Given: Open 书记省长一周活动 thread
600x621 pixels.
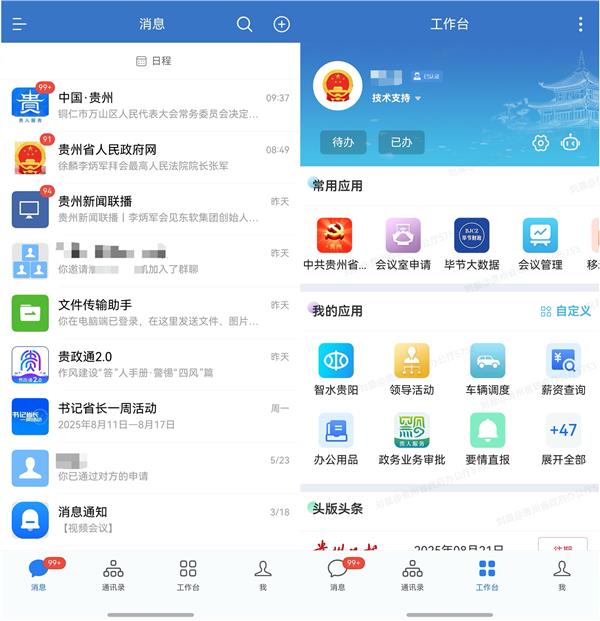Looking at the screenshot, I should [x=150, y=416].
